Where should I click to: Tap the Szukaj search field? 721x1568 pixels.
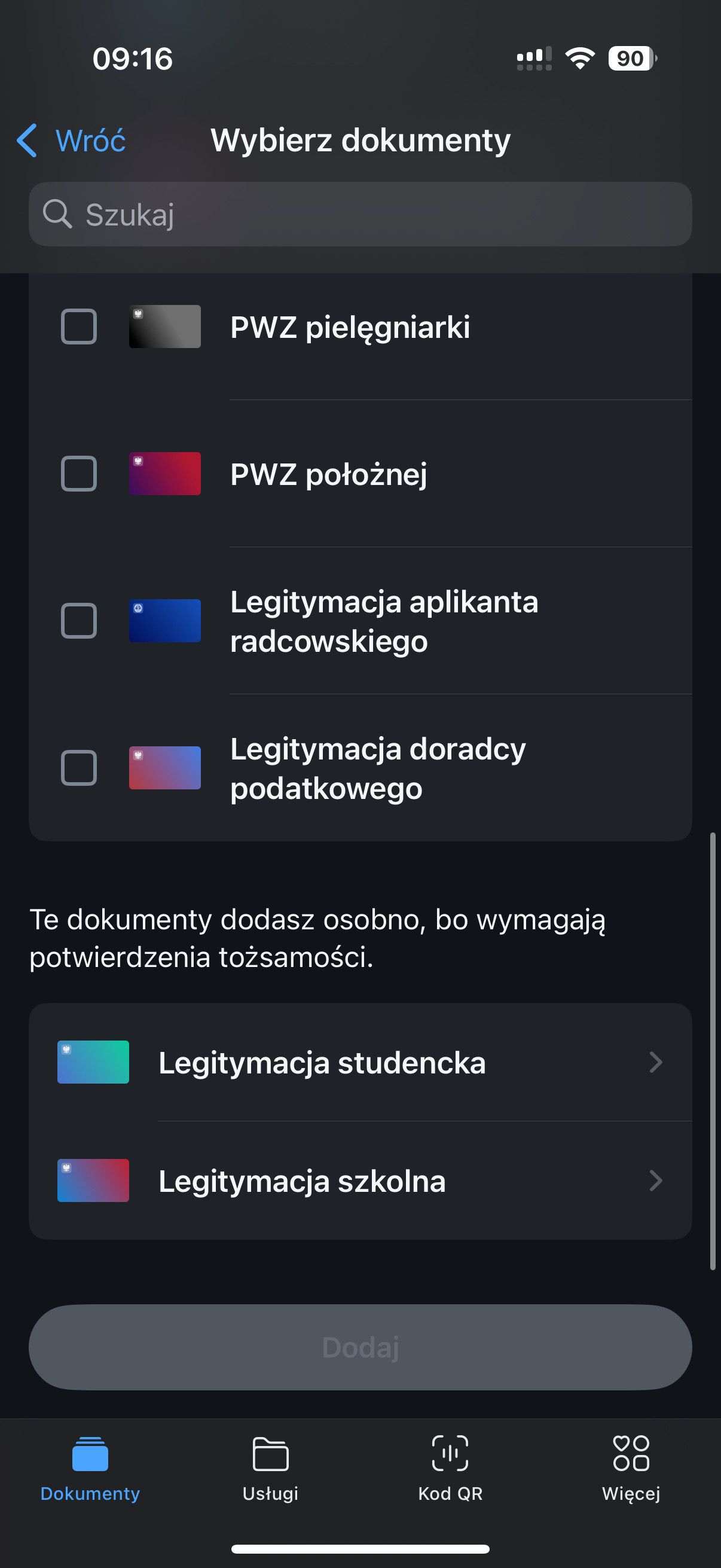coord(360,214)
